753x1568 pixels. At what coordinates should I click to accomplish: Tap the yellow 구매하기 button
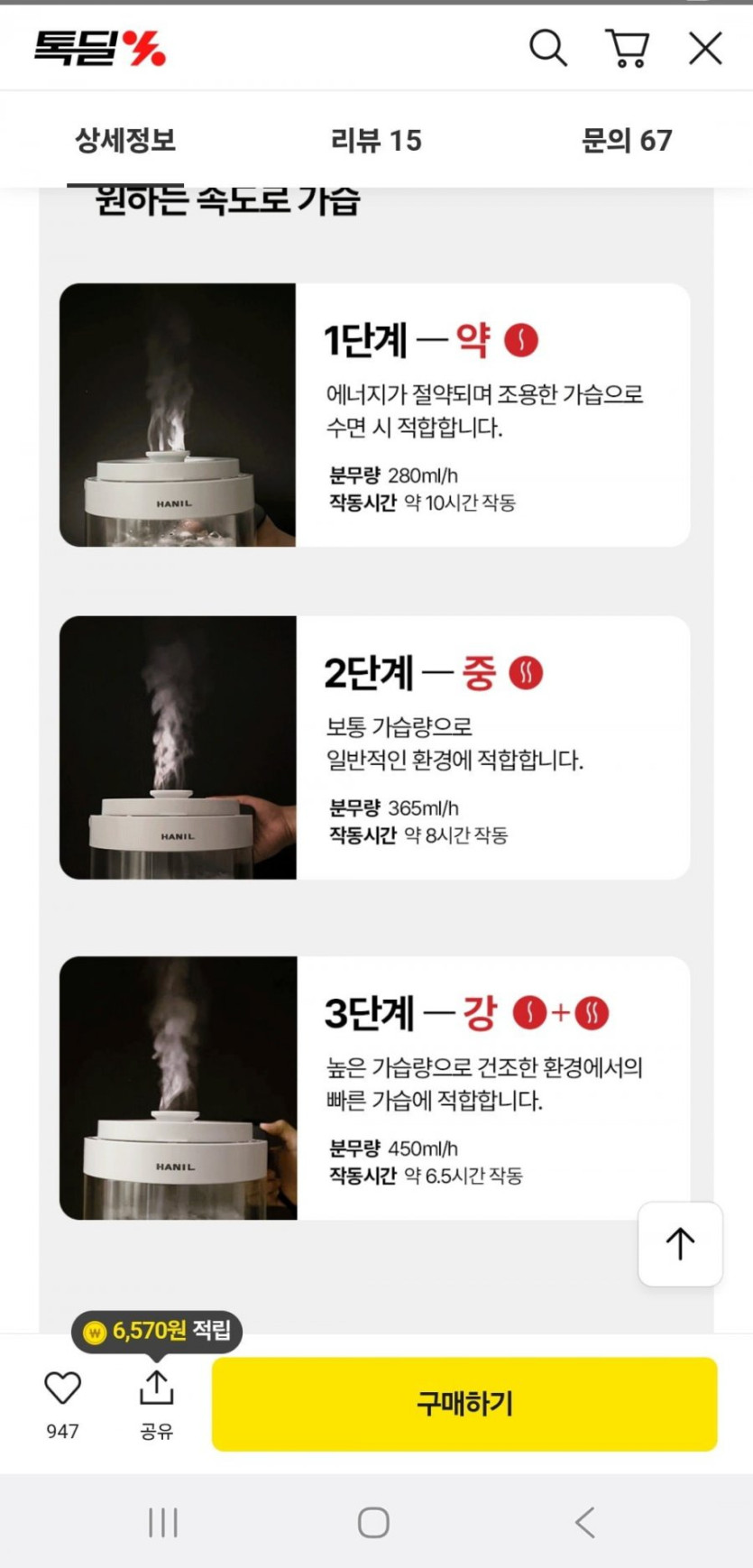464,1404
